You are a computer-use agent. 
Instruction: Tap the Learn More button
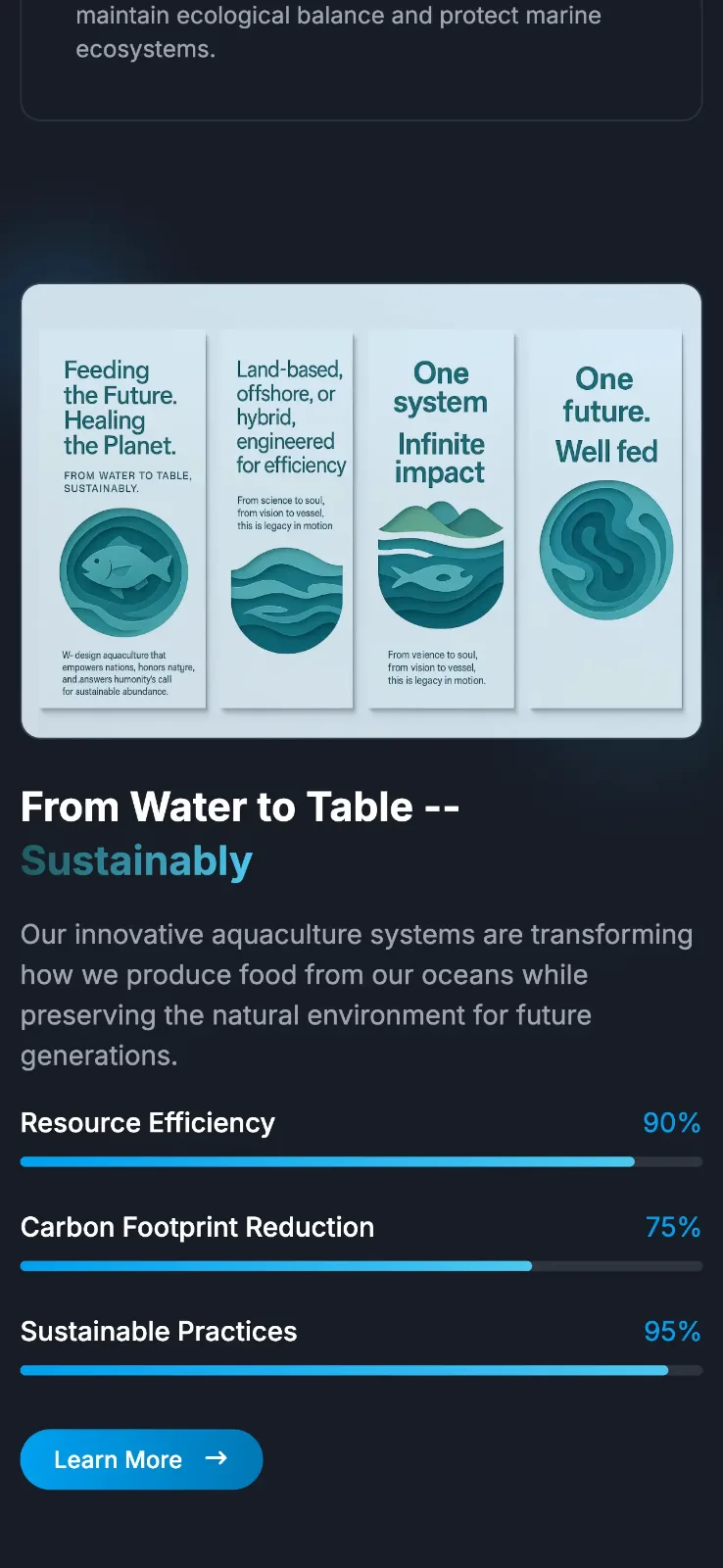pyautogui.click(x=141, y=1459)
